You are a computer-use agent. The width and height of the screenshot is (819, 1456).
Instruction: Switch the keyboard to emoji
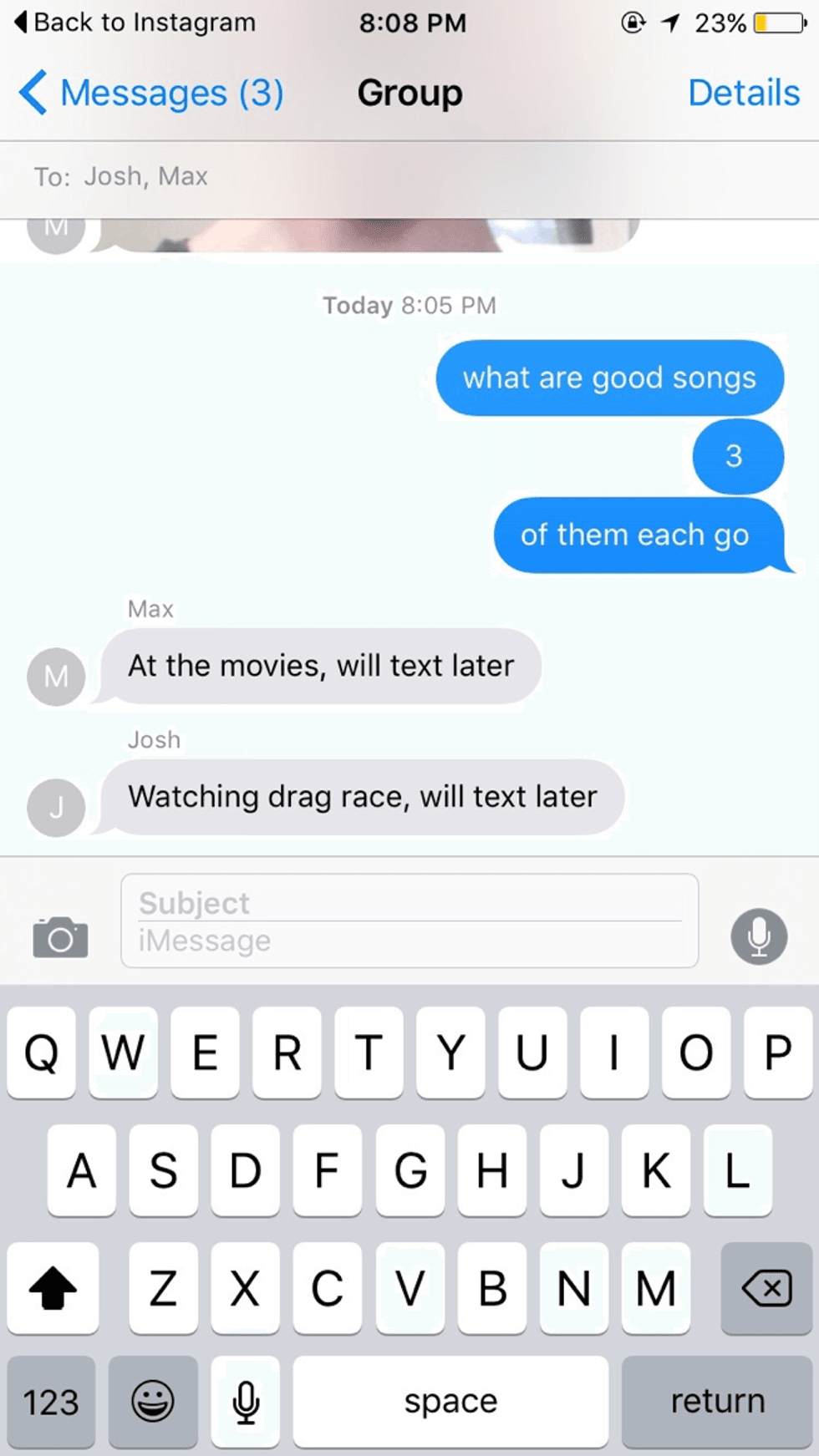(x=153, y=1401)
